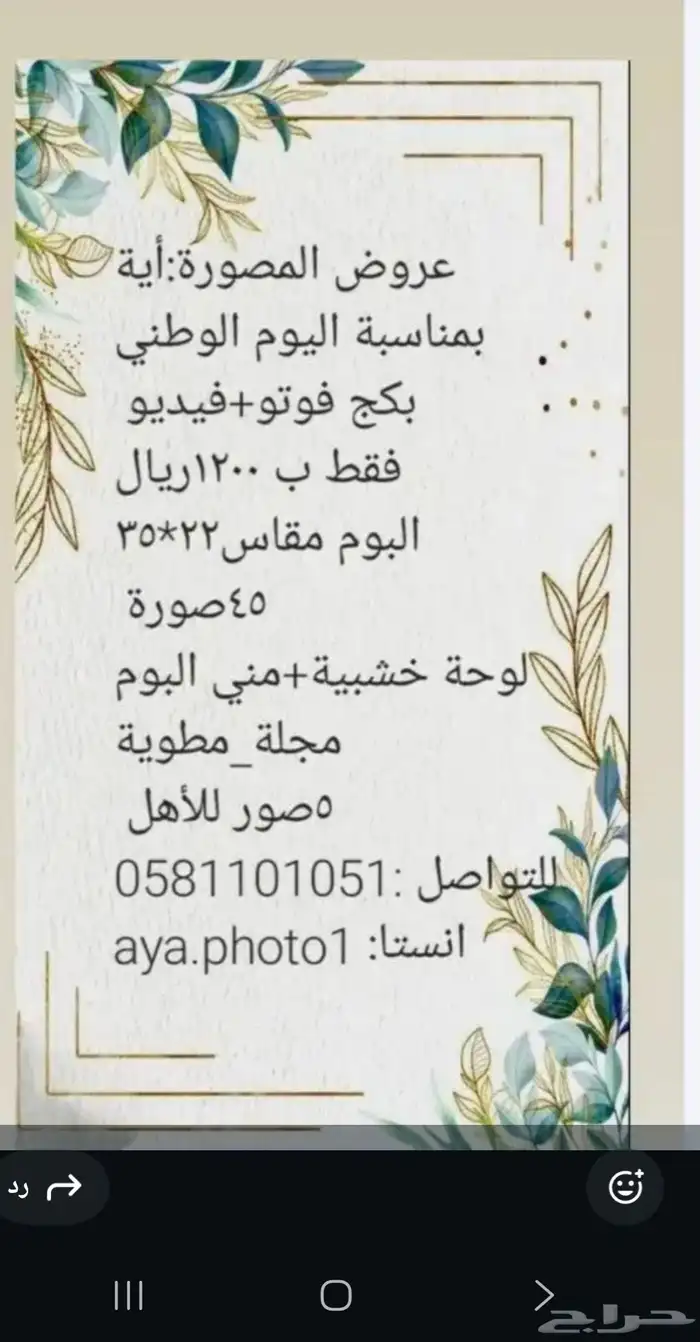Image resolution: width=700 pixels, height=1342 pixels.
Task: Open the recent apps view
Action: [128, 1296]
